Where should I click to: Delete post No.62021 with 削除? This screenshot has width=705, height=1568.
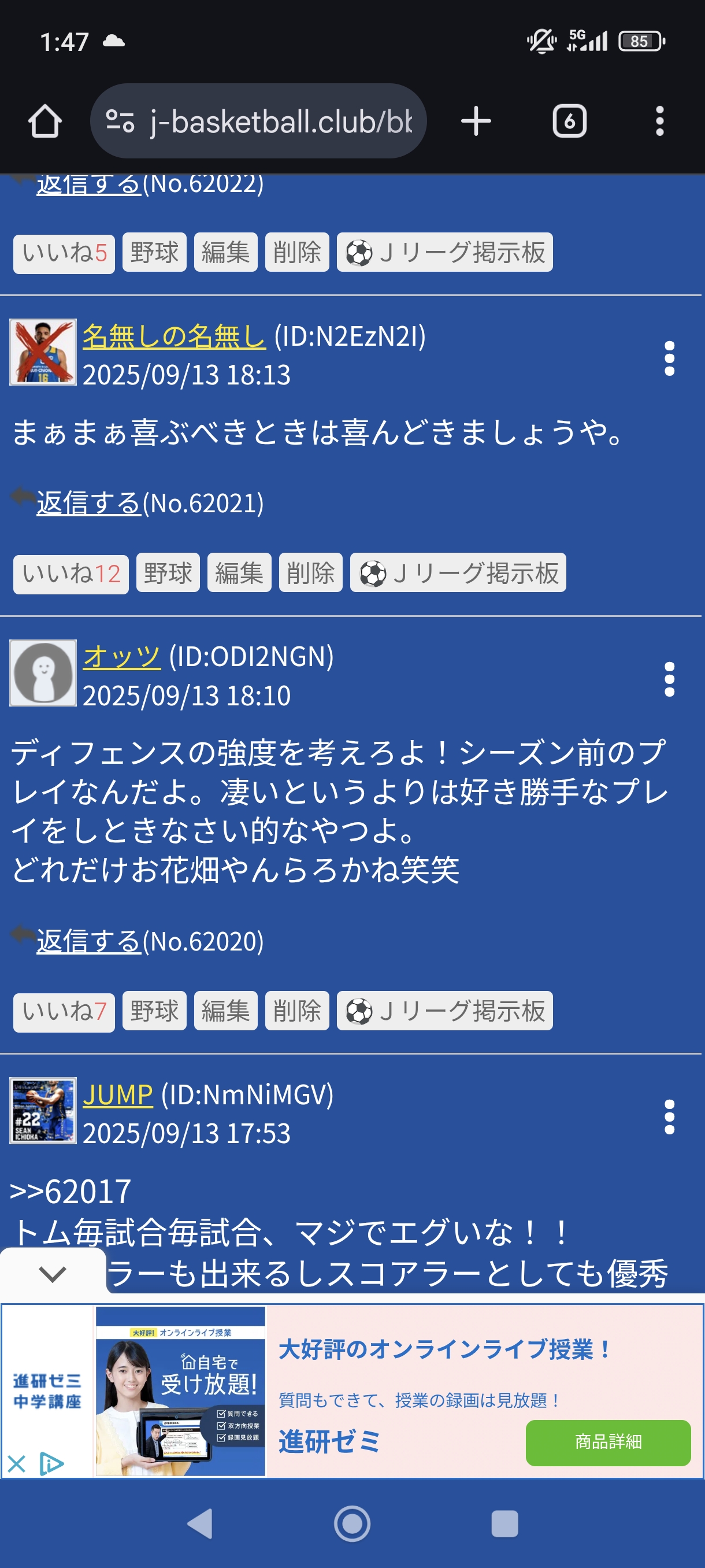(310, 574)
